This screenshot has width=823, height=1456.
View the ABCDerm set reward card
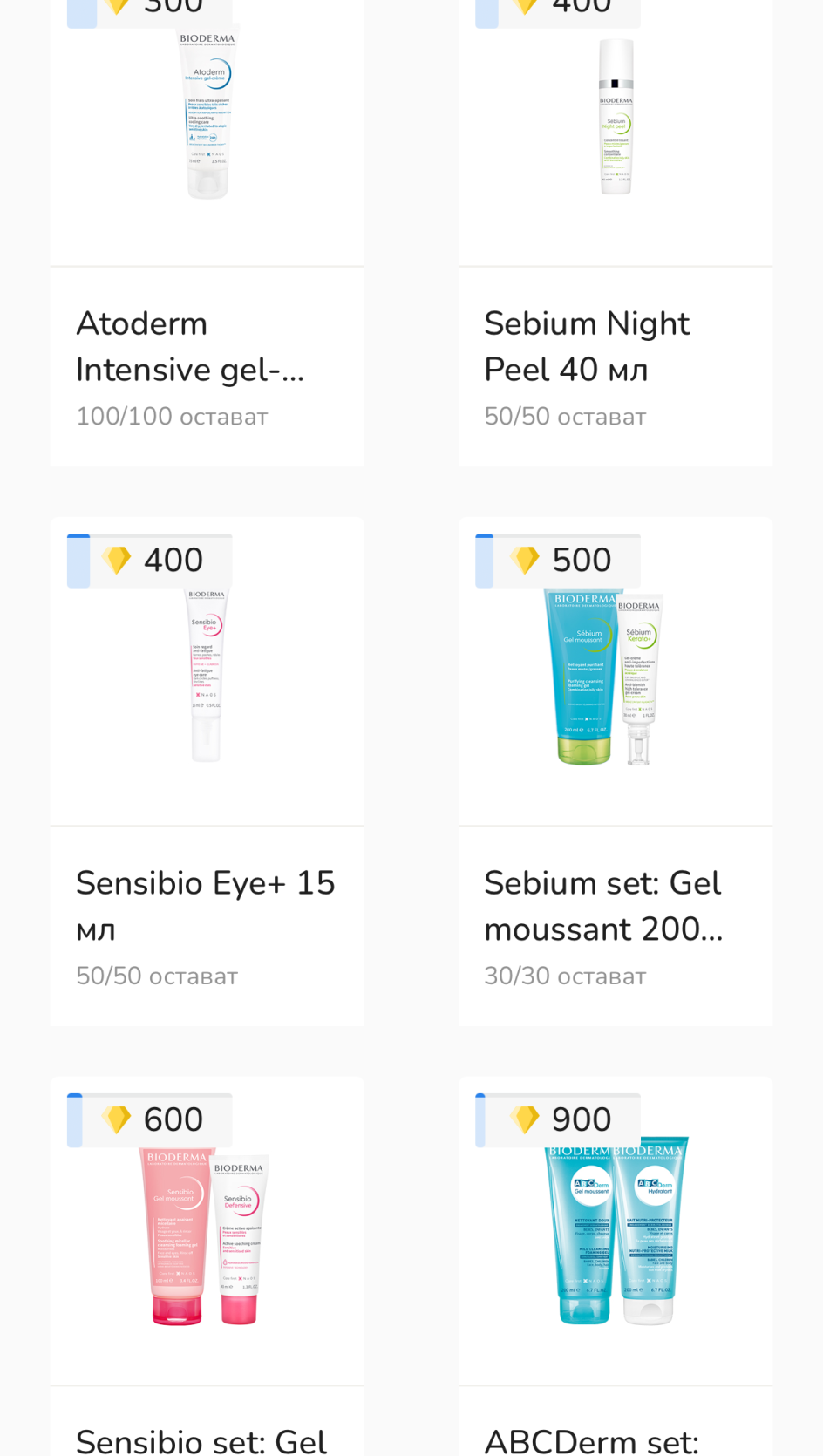point(616,1266)
